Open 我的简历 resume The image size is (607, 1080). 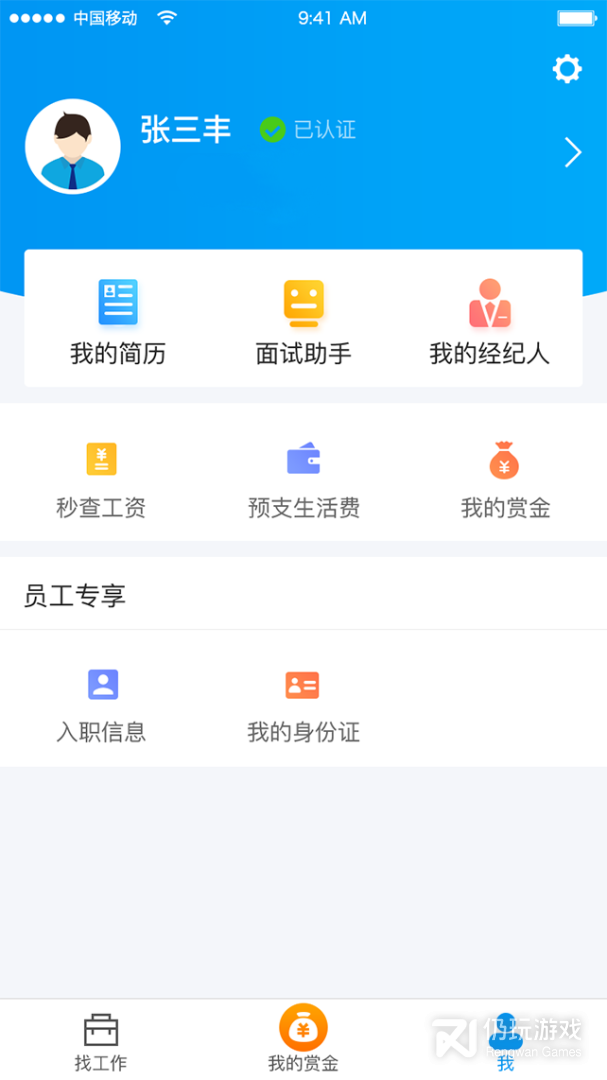tap(117, 322)
